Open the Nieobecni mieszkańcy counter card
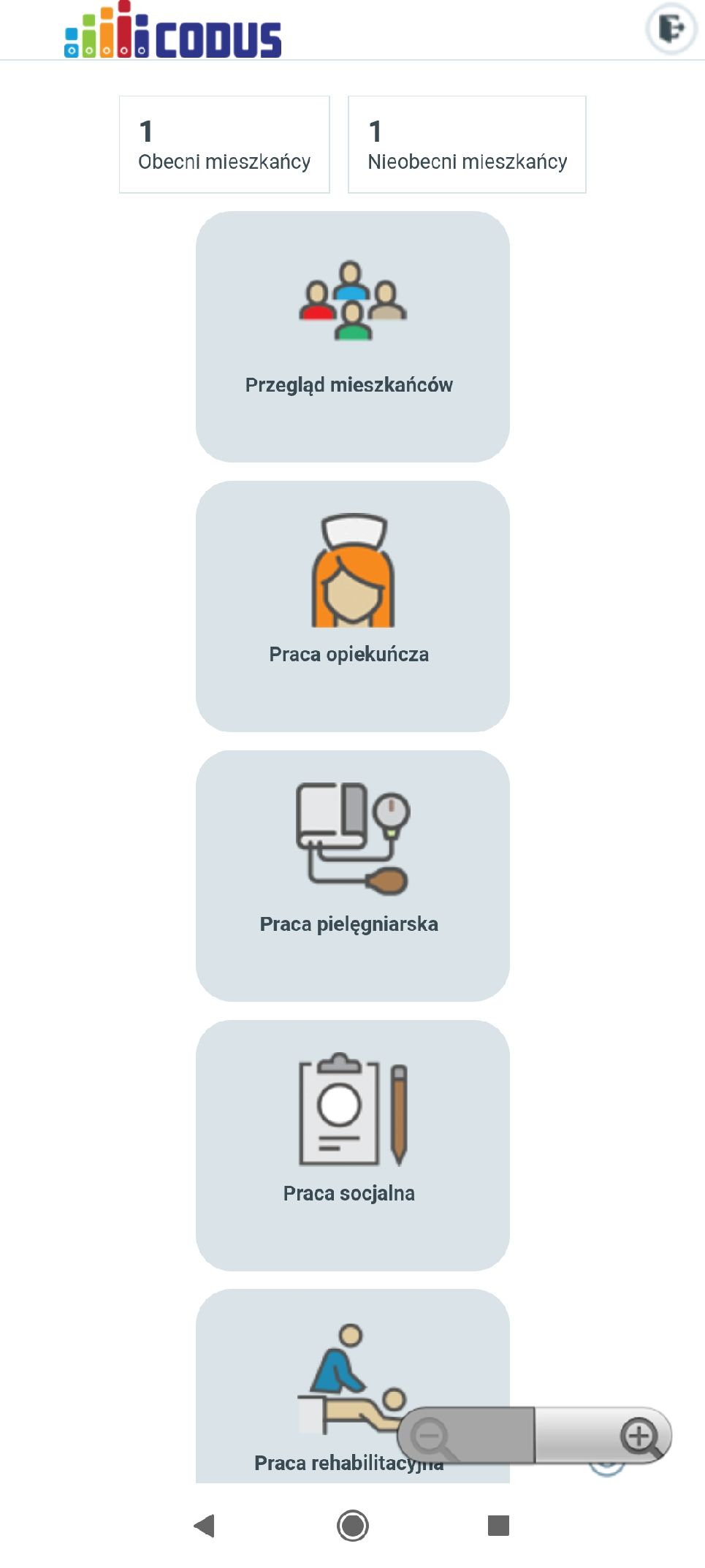The height and width of the screenshot is (1568, 705). point(467,145)
